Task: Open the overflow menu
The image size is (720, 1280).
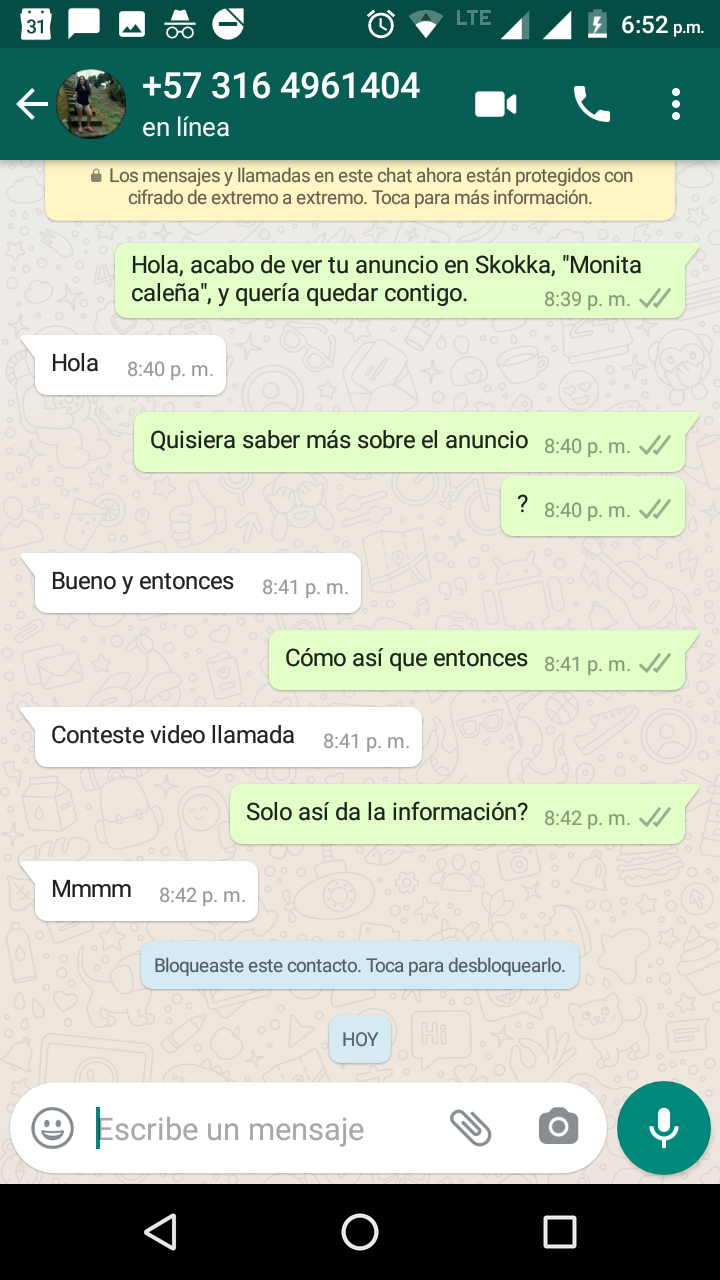Action: [x=676, y=104]
